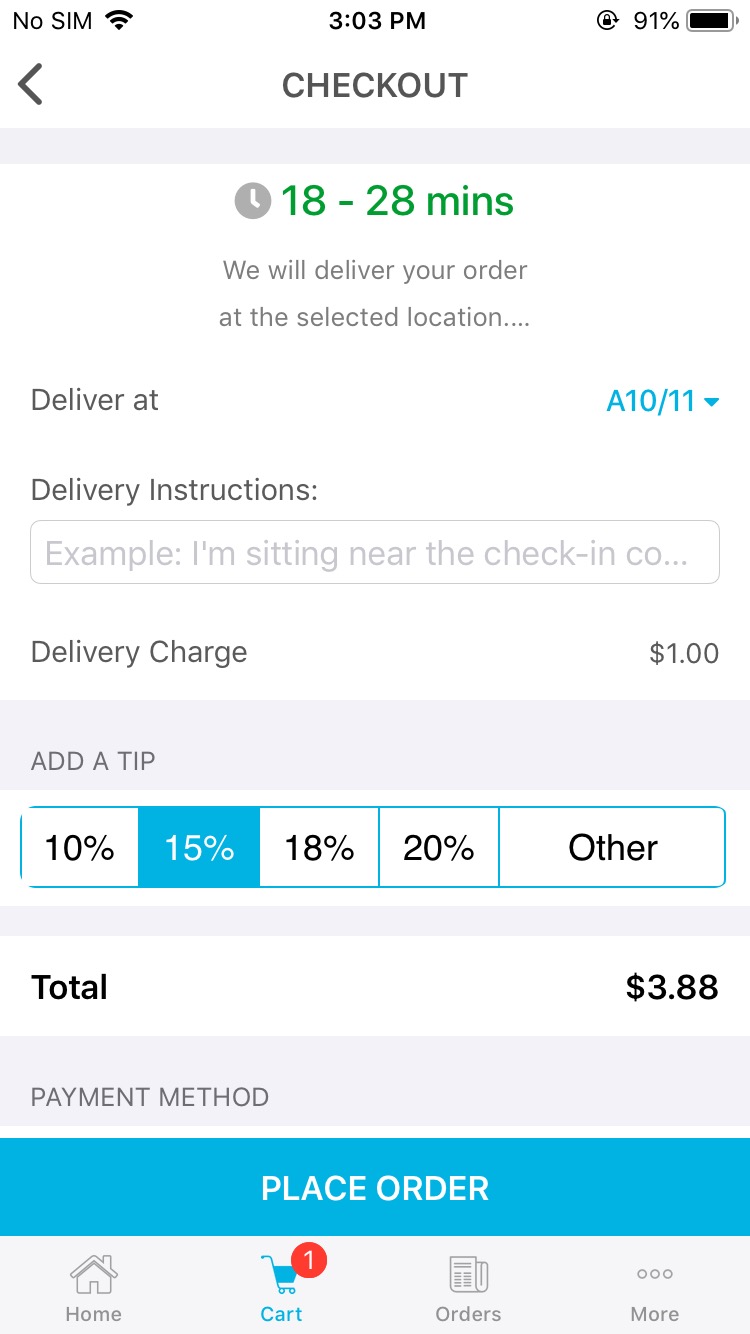
Task: Tap the Place Order button
Action: pos(375,1187)
